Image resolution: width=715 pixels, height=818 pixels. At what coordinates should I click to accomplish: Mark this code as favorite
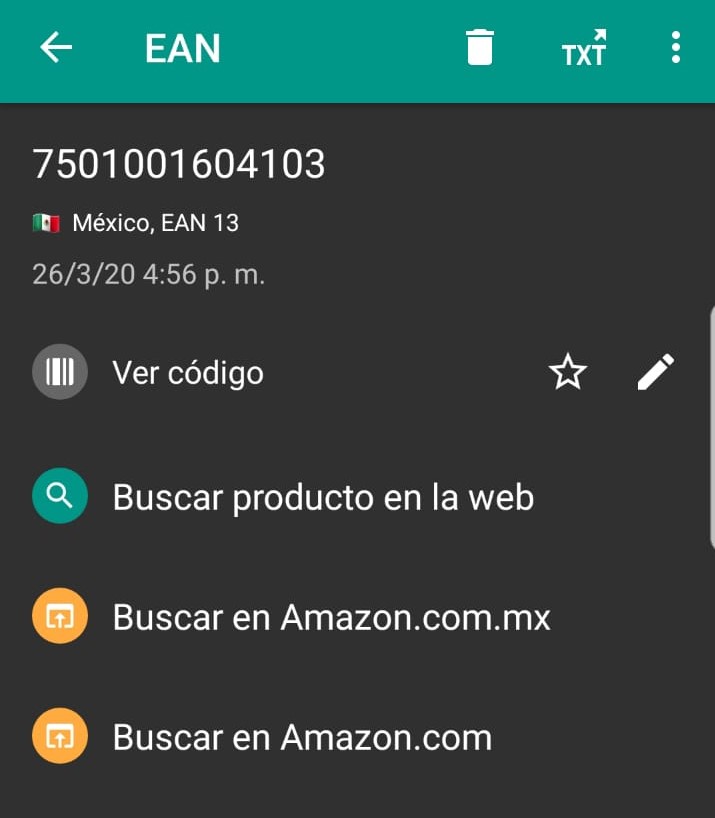pyautogui.click(x=568, y=373)
